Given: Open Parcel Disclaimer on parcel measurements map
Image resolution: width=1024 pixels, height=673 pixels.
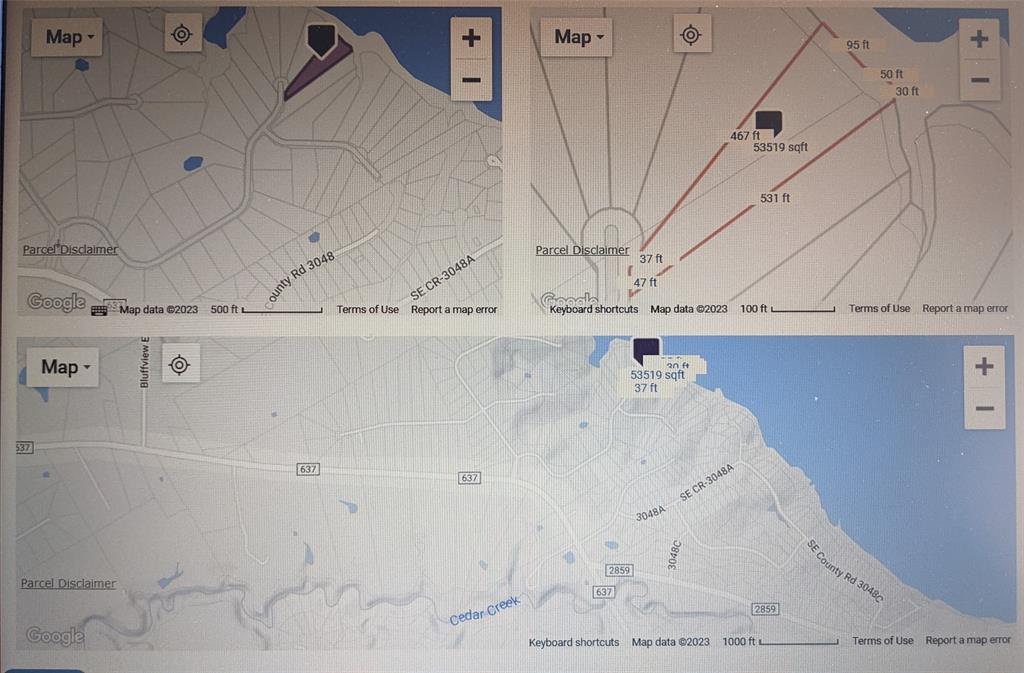Looking at the screenshot, I should [582, 250].
